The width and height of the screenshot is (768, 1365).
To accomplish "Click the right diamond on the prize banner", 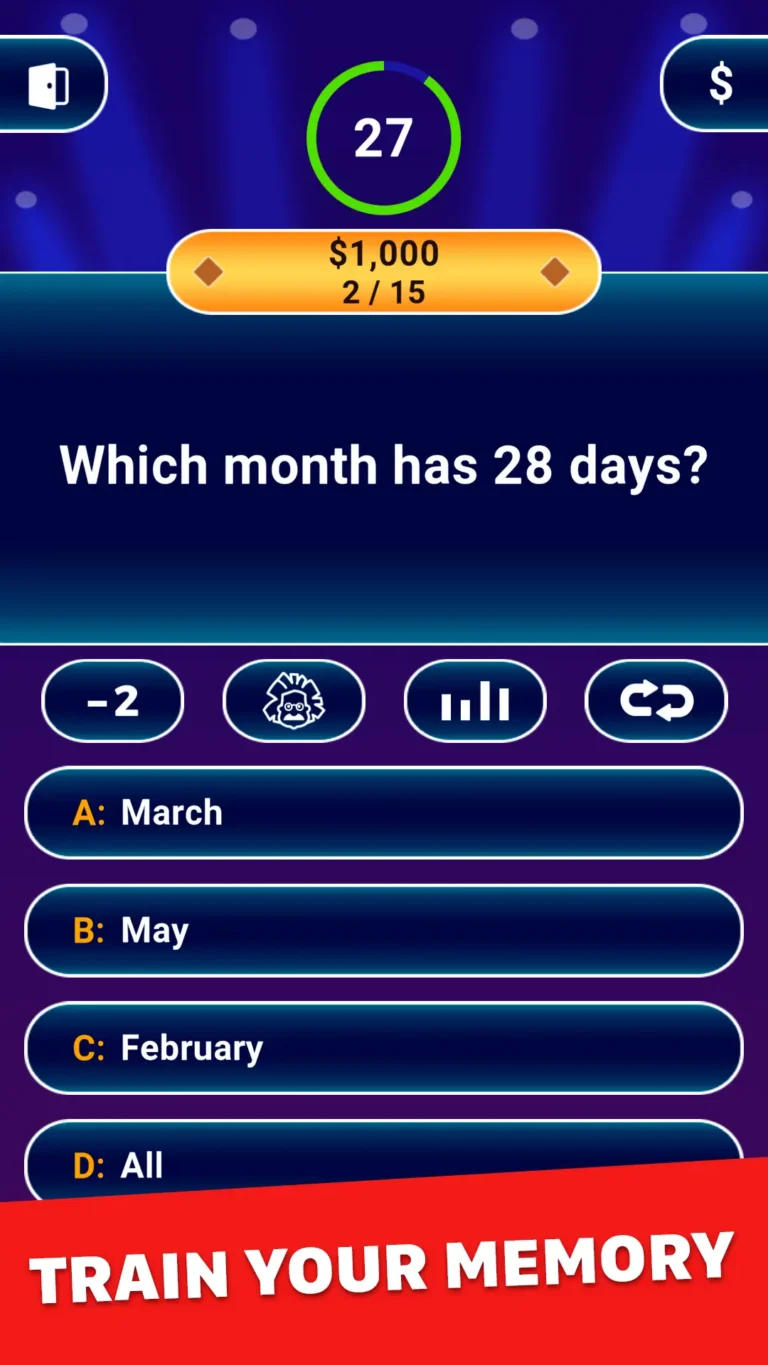I will [557, 271].
